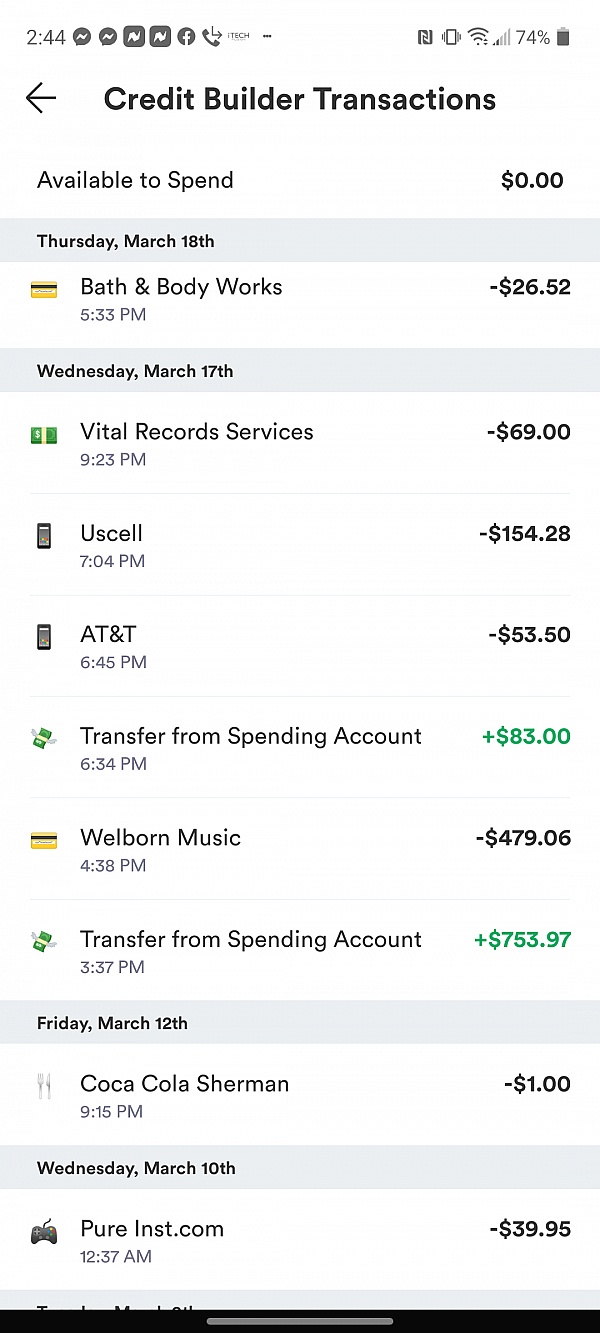Viewport: 600px width, 1333px height.
Task: Open the Welborn Music transaction
Action: coord(300,849)
